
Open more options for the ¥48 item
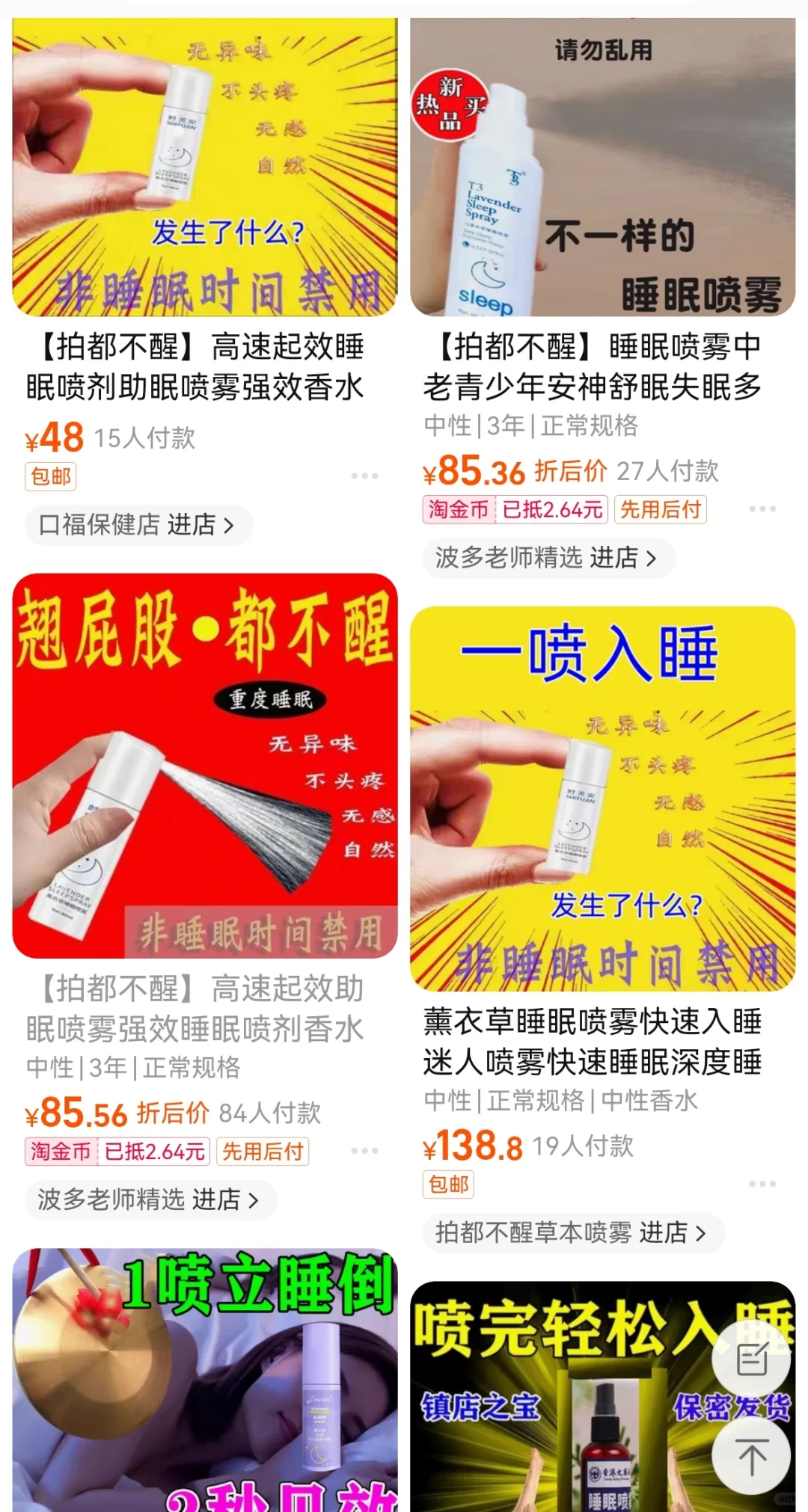[364, 476]
